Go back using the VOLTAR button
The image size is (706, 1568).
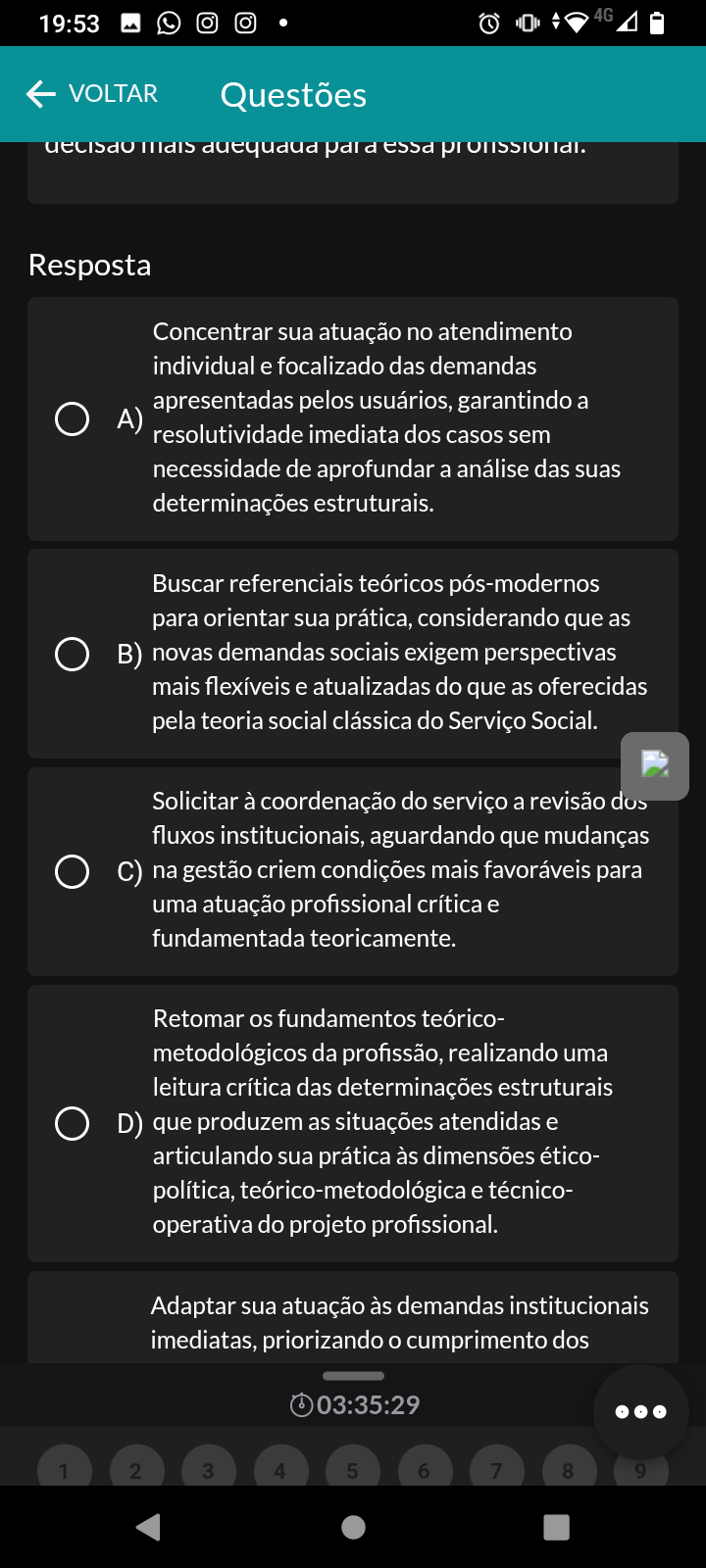pyautogui.click(x=91, y=94)
